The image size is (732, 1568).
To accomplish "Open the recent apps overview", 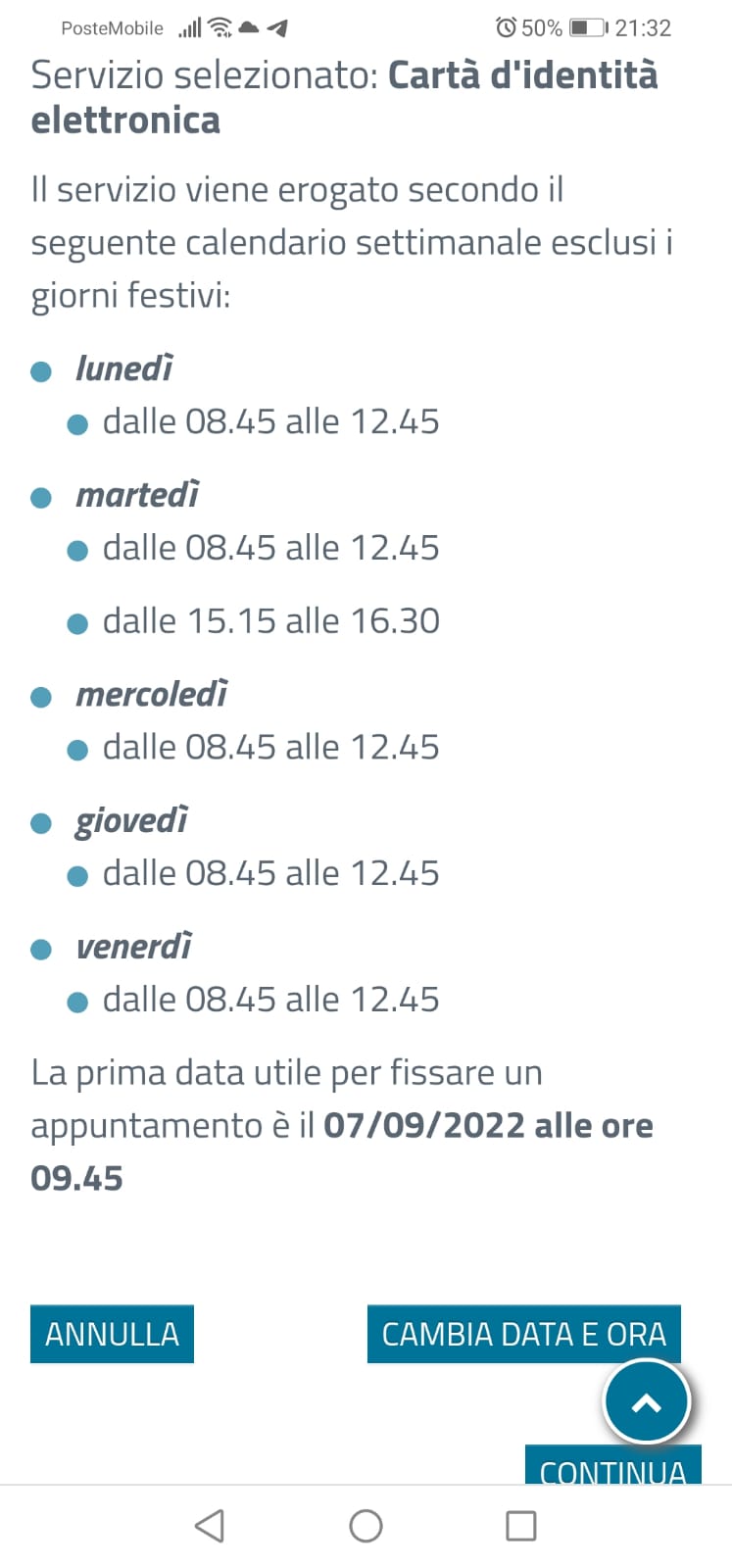I will (520, 1526).
